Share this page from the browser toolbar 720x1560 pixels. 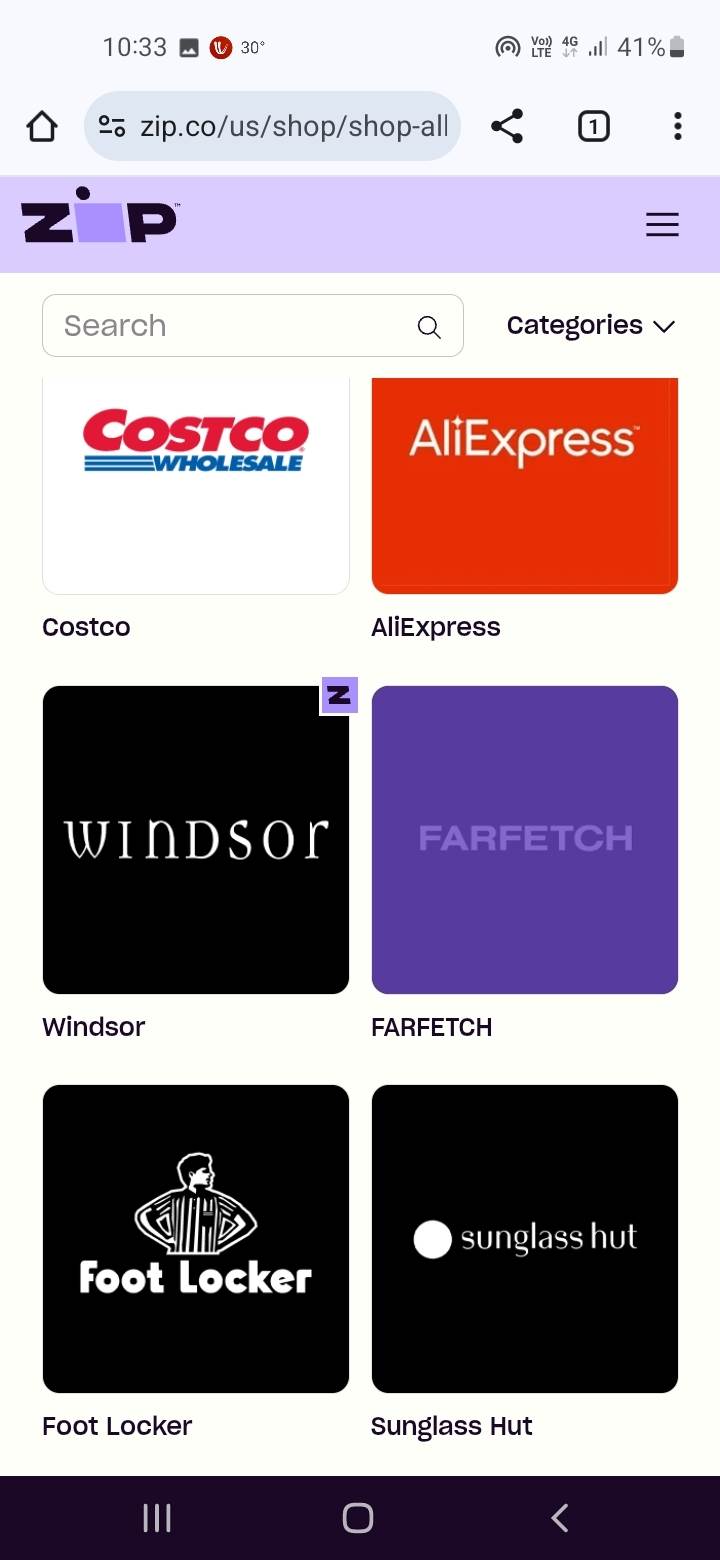click(x=507, y=126)
